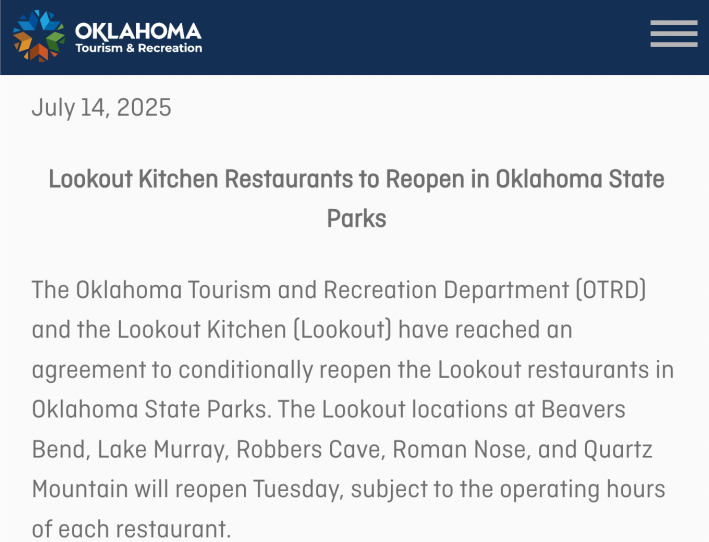Open the hamburger navigation menu
The width and height of the screenshot is (709, 542).
[673, 34]
